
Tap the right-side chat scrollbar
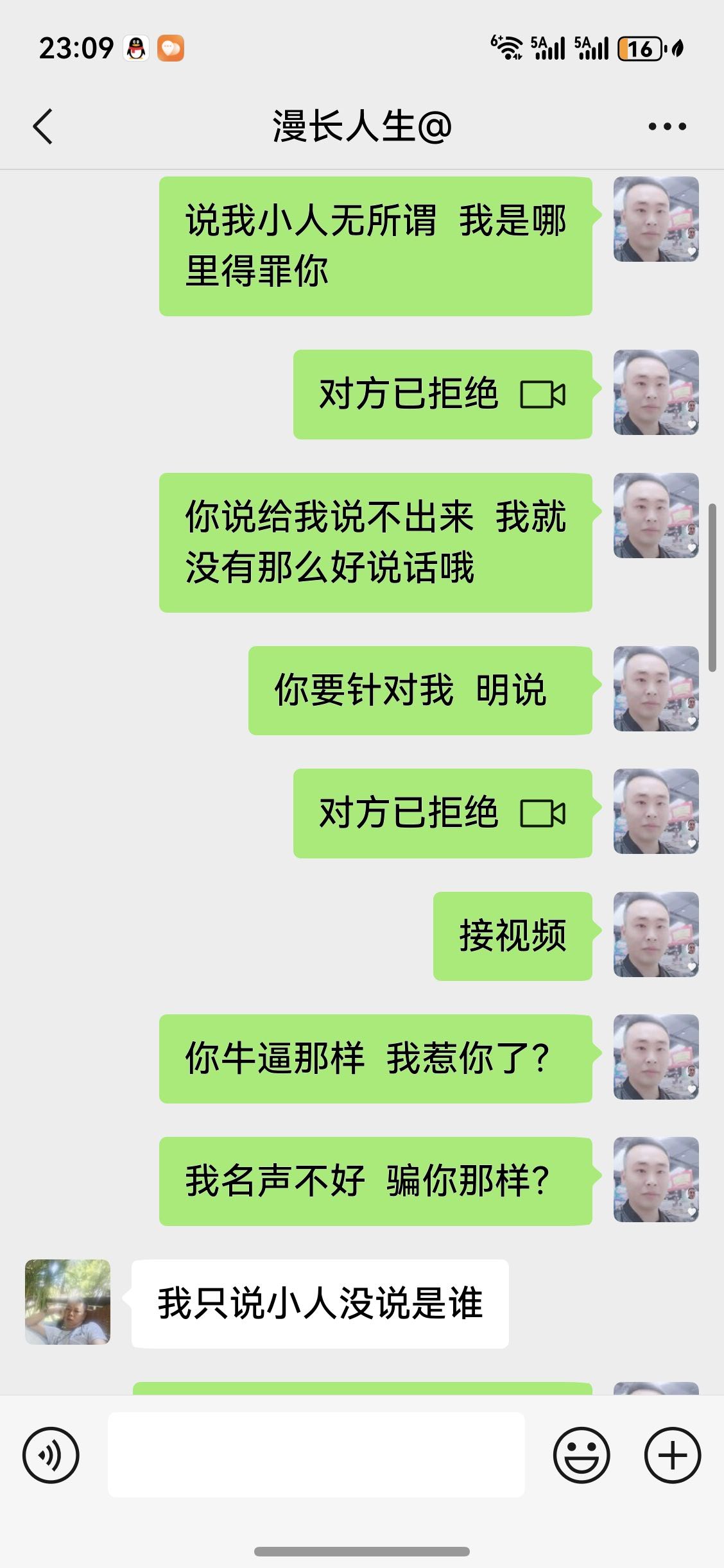711,577
